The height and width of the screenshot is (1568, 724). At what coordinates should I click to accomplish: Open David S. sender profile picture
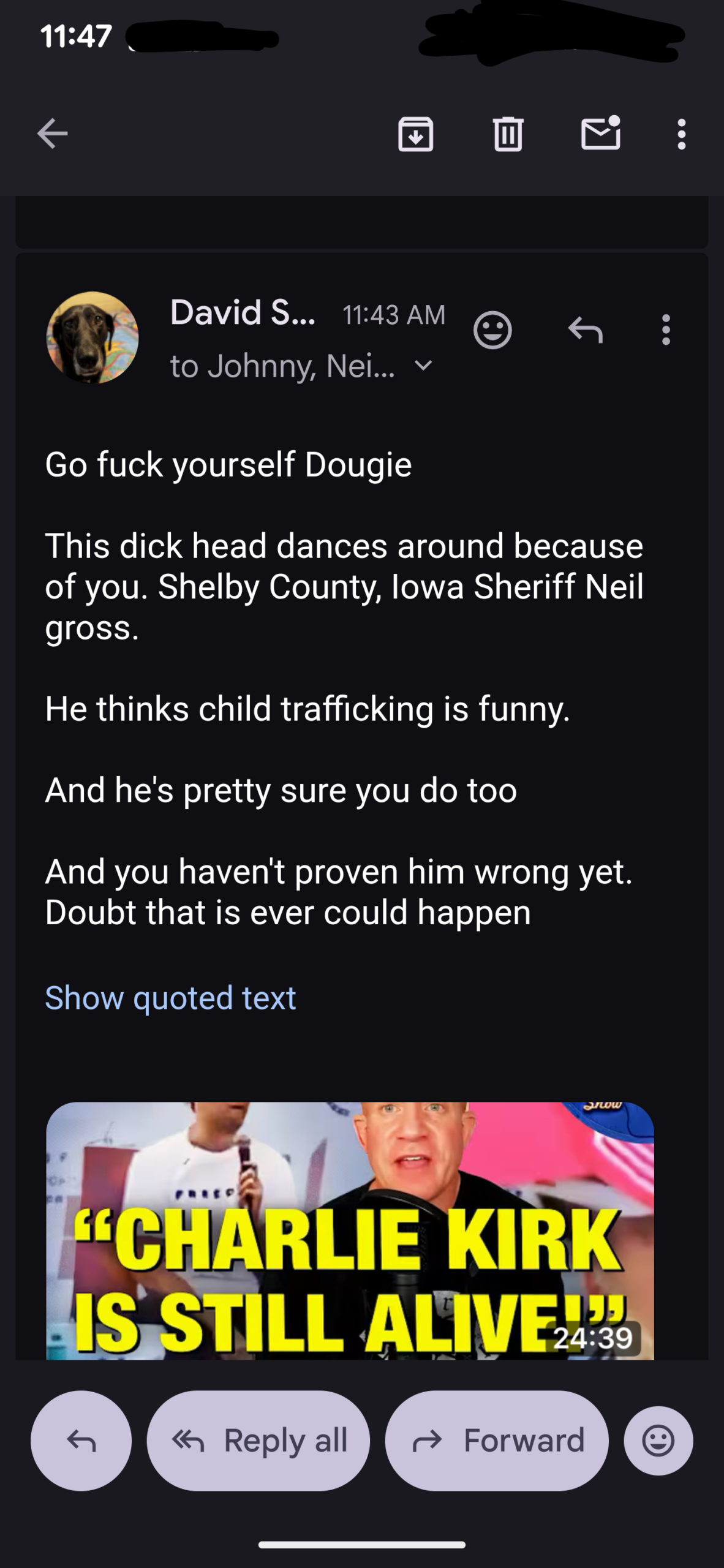tap(92, 337)
